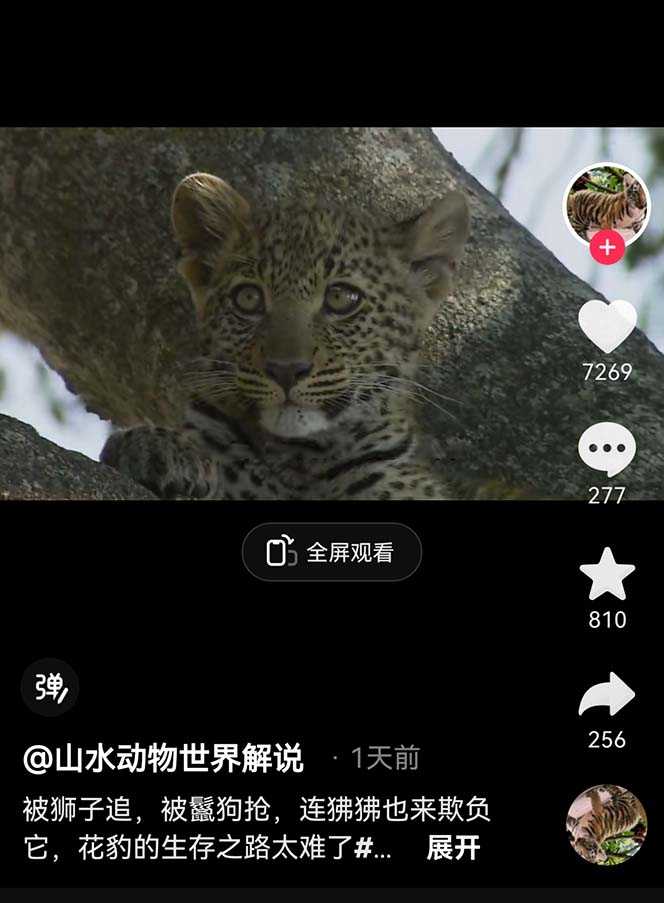Open the comments section
Image resolution: width=664 pixels, height=903 pixels.
(607, 451)
